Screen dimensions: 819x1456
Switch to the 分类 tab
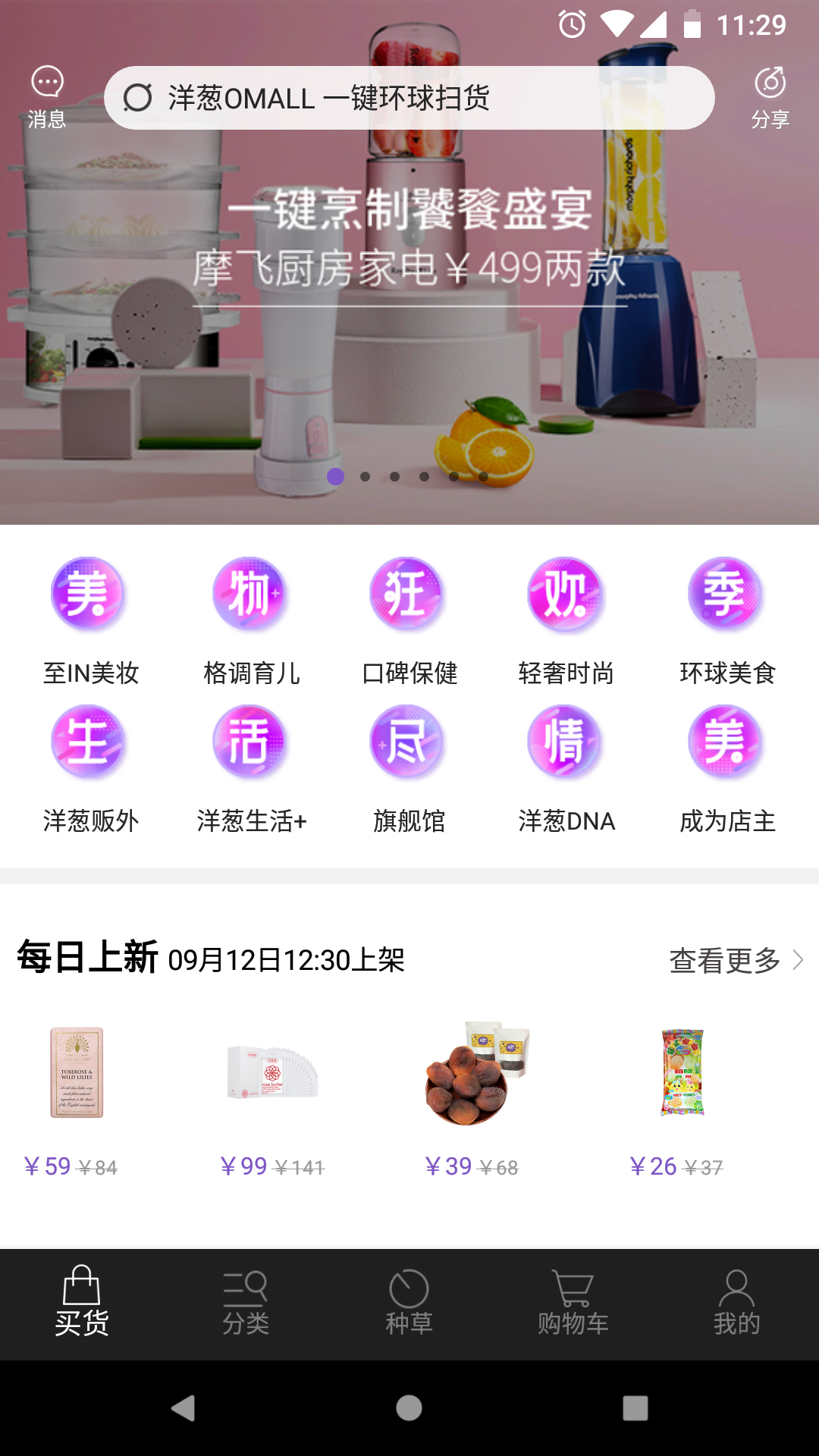(x=246, y=1303)
